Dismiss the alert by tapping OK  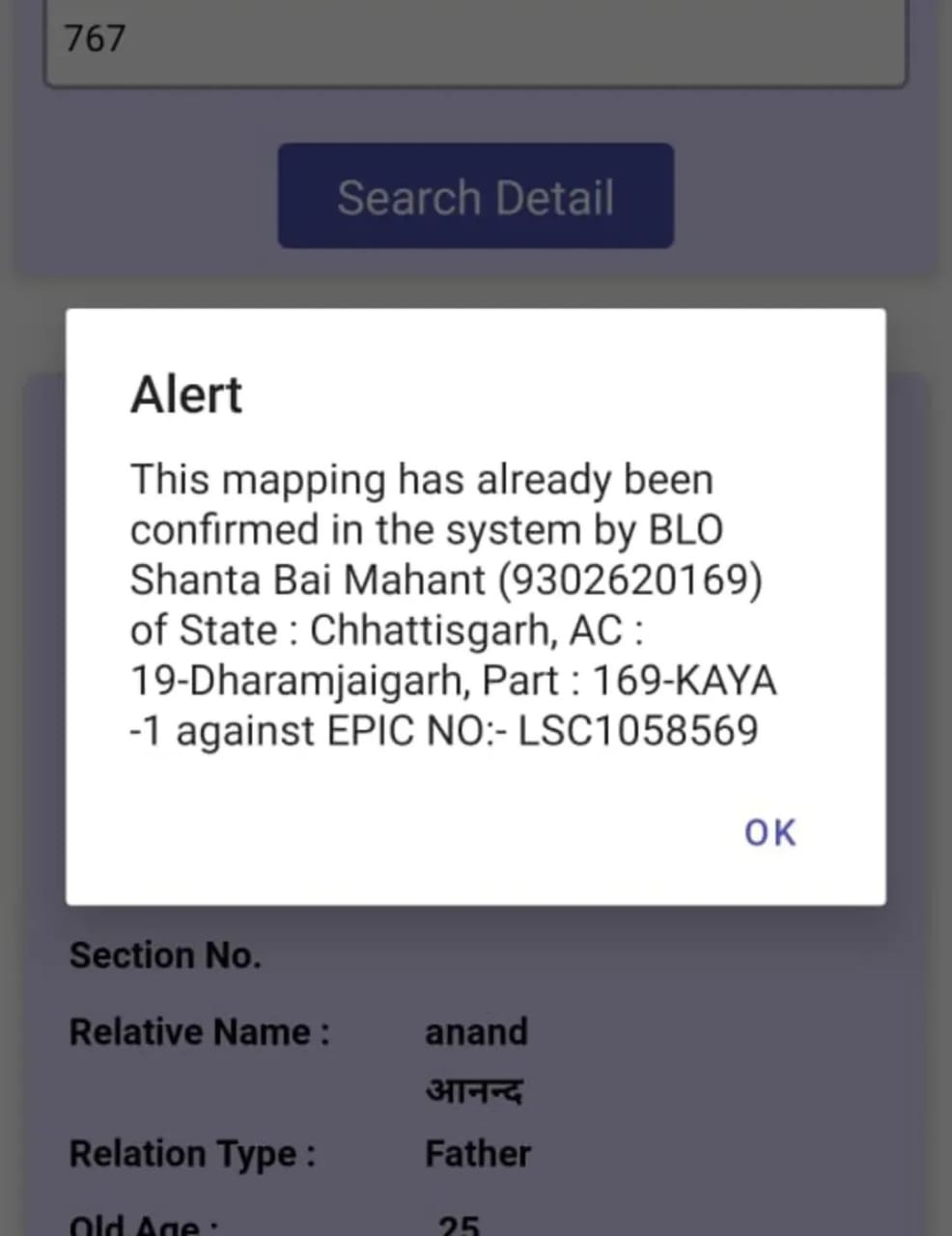click(770, 832)
